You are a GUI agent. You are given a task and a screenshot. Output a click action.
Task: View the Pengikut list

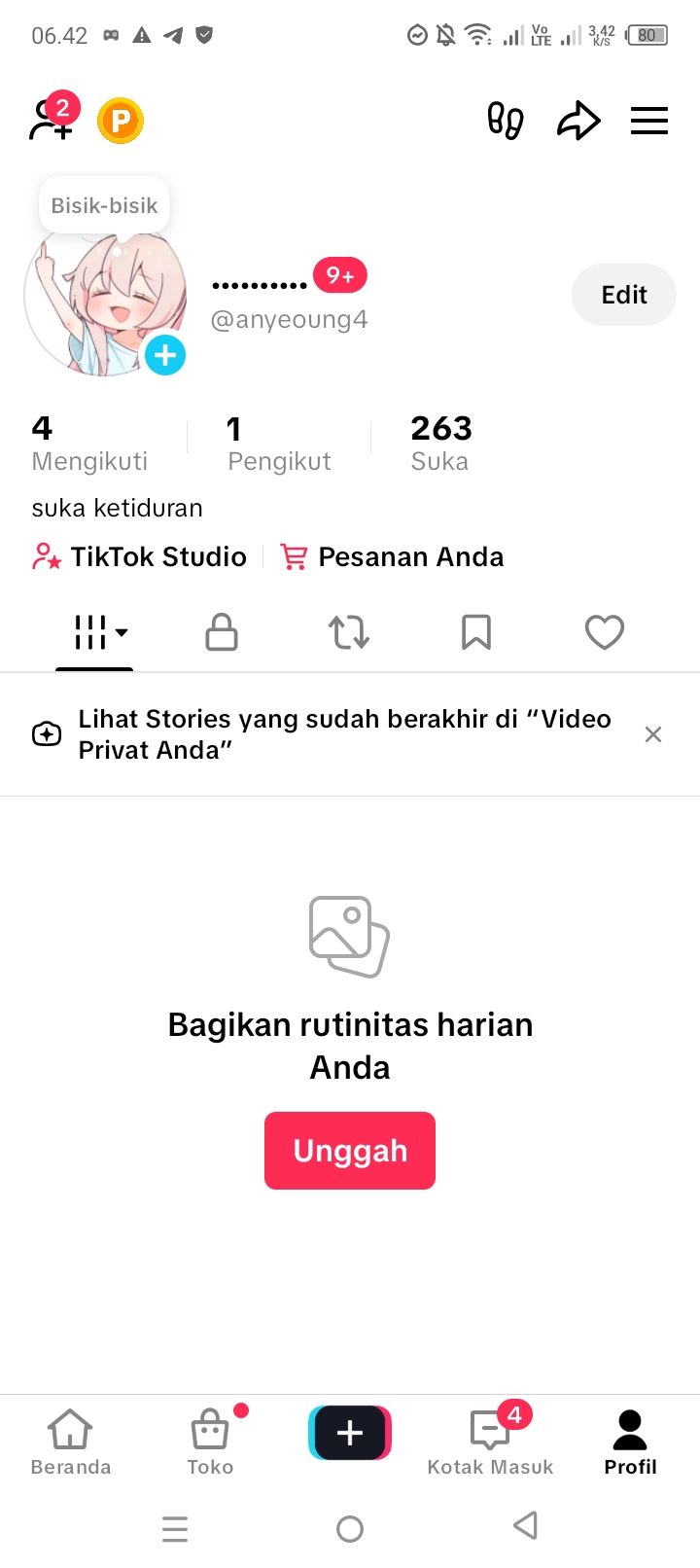(x=279, y=443)
